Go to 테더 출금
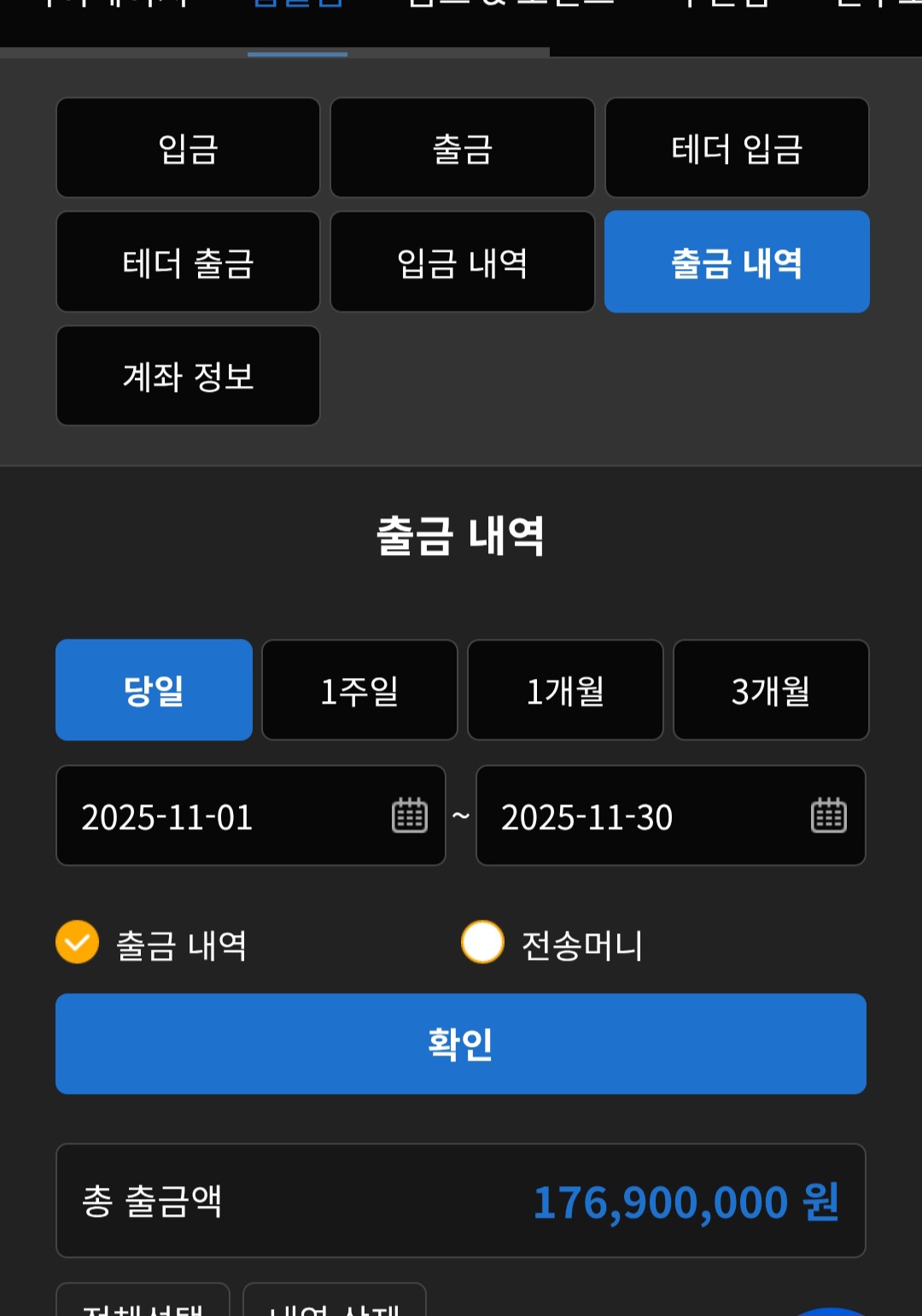 point(188,262)
